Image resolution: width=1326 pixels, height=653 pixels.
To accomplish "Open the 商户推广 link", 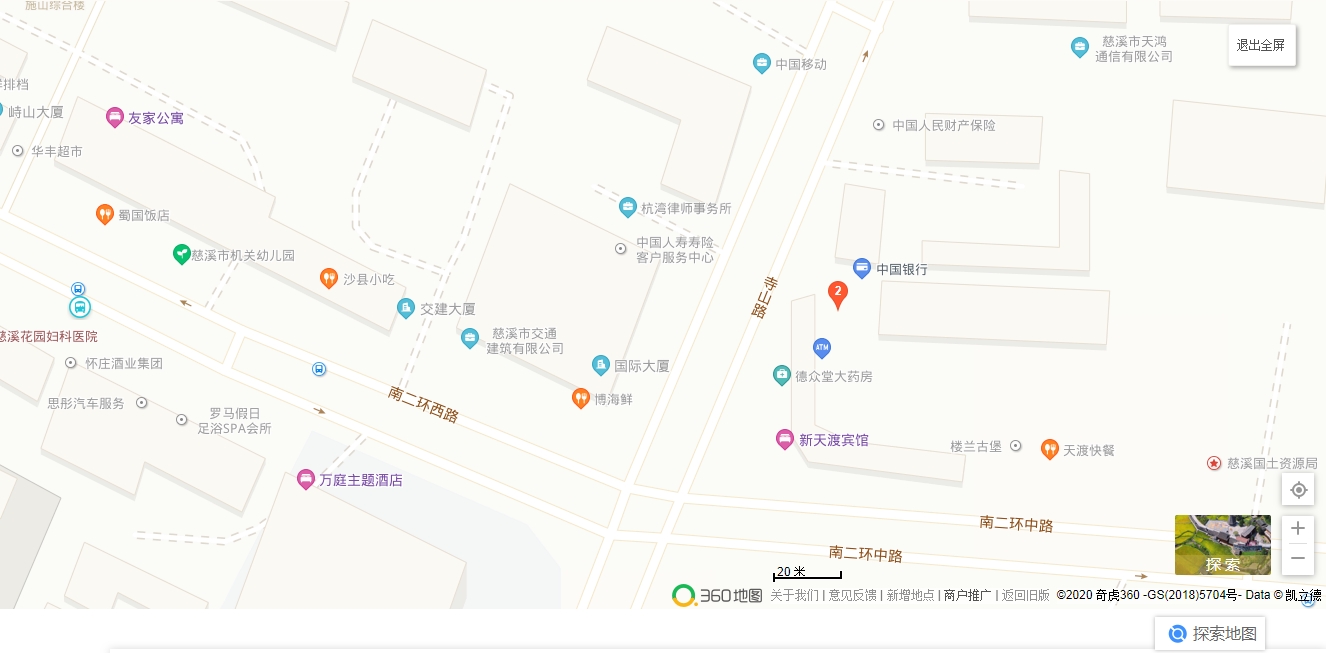I will [x=967, y=595].
